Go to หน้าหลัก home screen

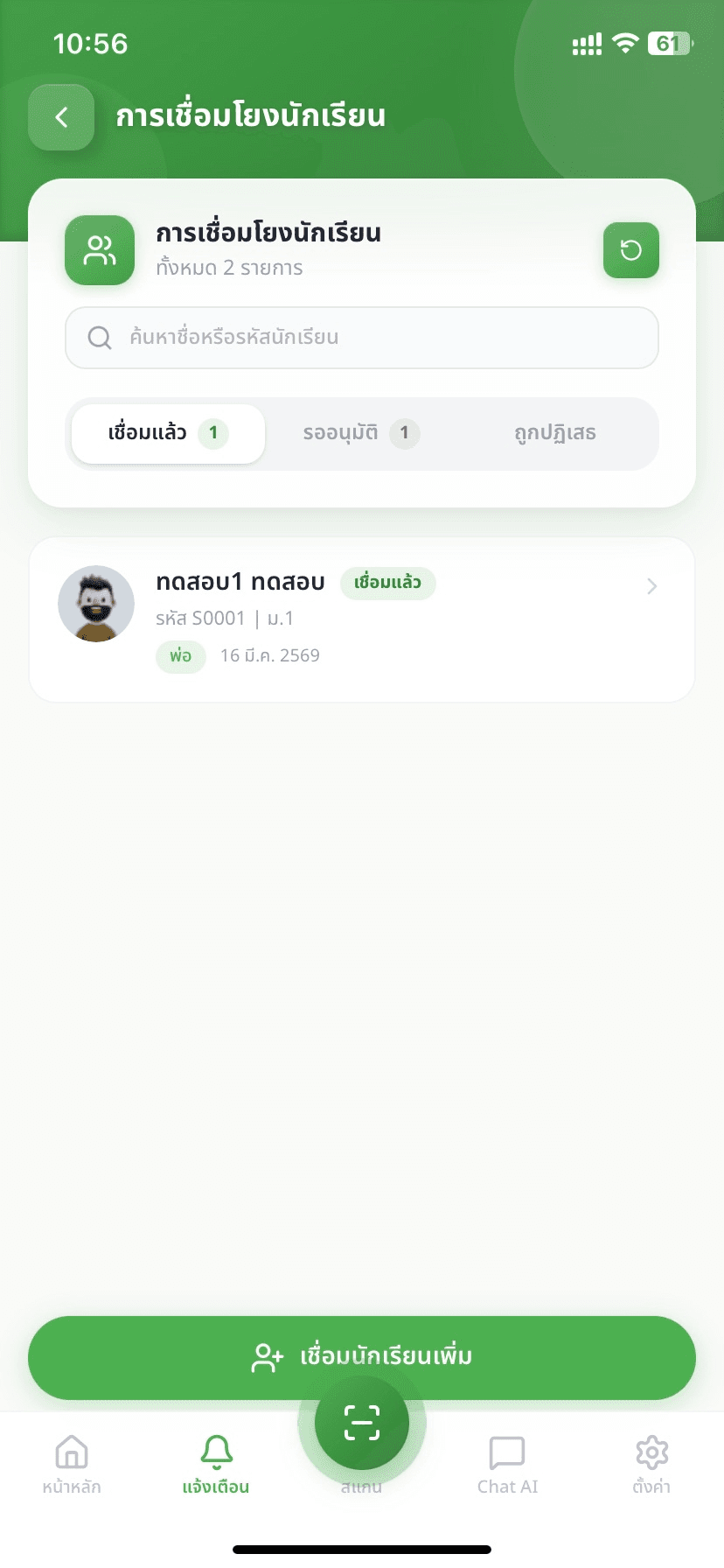click(71, 1459)
